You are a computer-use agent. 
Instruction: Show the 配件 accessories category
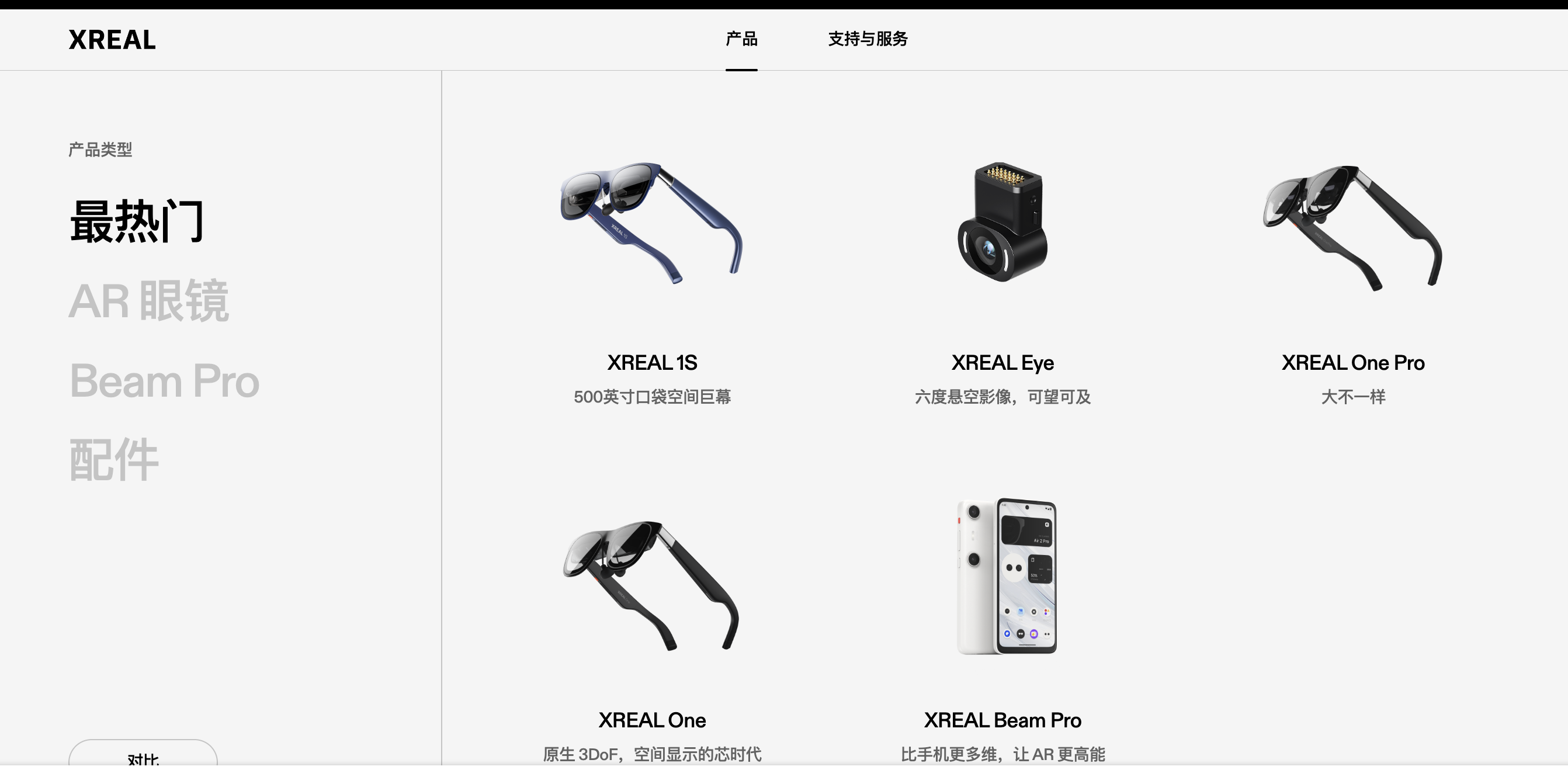[114, 460]
